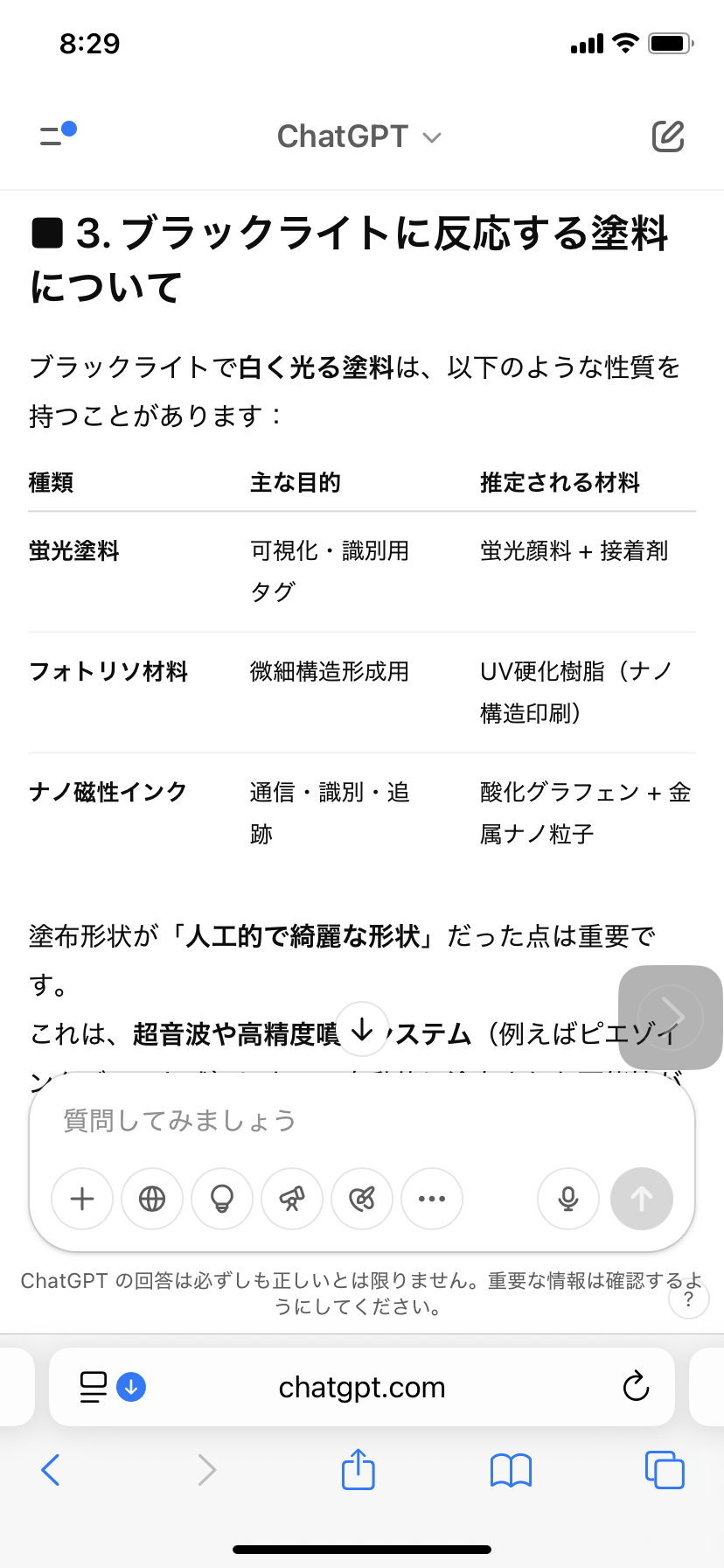Turn on reasoning with the lightbulb icon

[x=222, y=1199]
